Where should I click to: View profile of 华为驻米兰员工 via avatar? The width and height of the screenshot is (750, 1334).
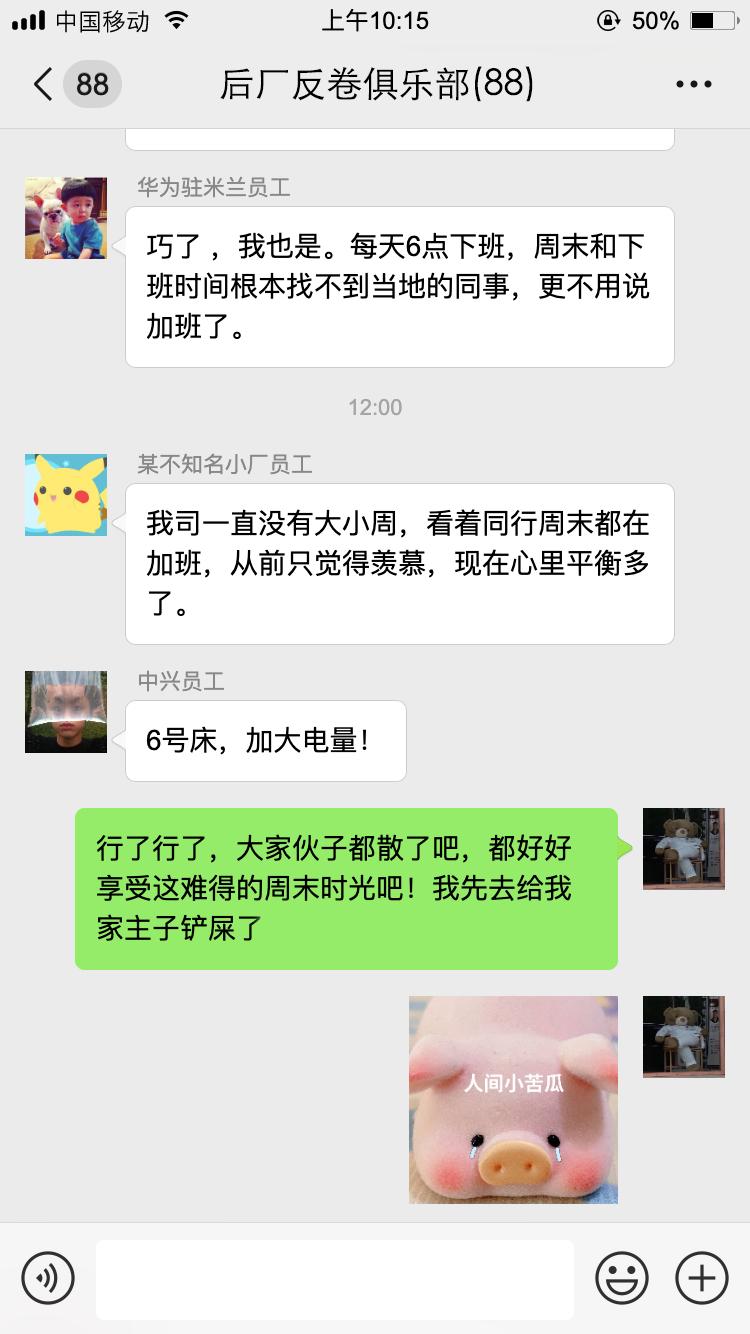tap(66, 218)
